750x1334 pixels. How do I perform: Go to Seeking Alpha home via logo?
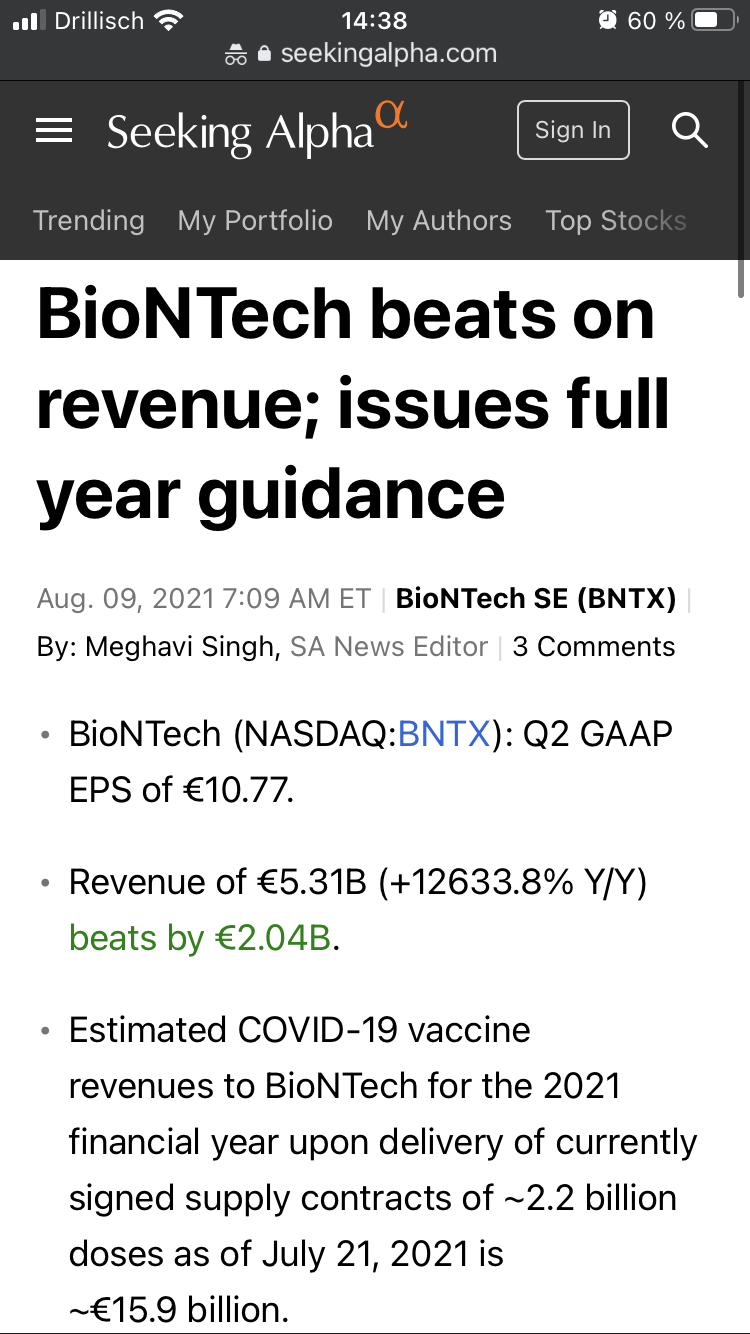coord(257,130)
